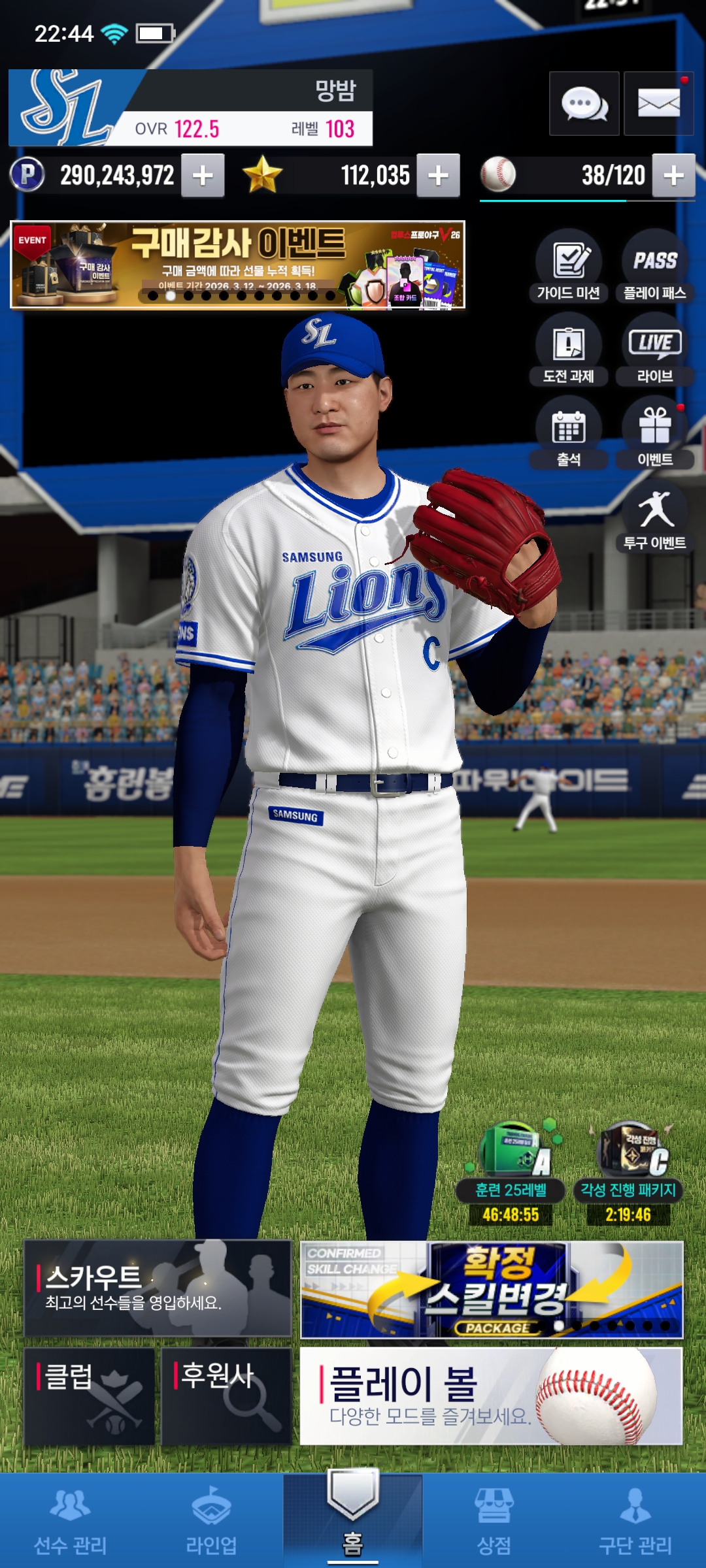
Task: Tap the 플레이 볼 banner
Action: pos(491,1396)
